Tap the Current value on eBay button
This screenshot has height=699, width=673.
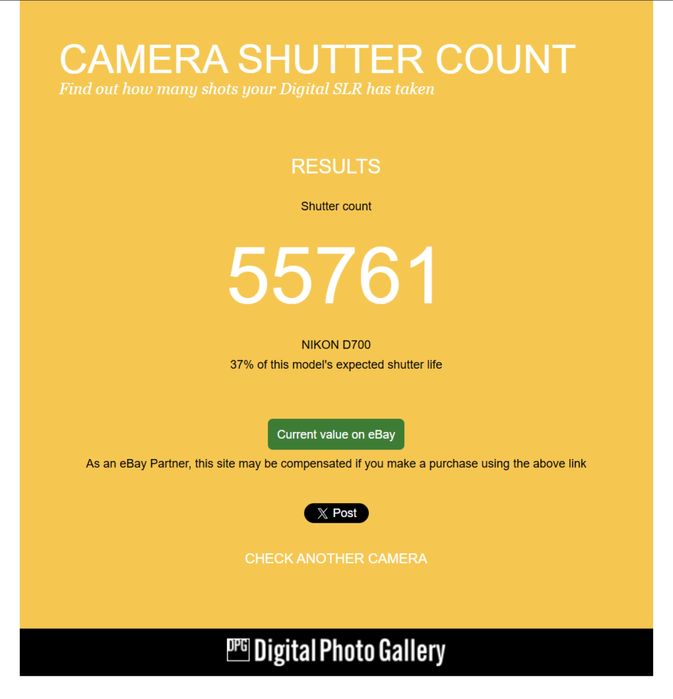point(336,434)
